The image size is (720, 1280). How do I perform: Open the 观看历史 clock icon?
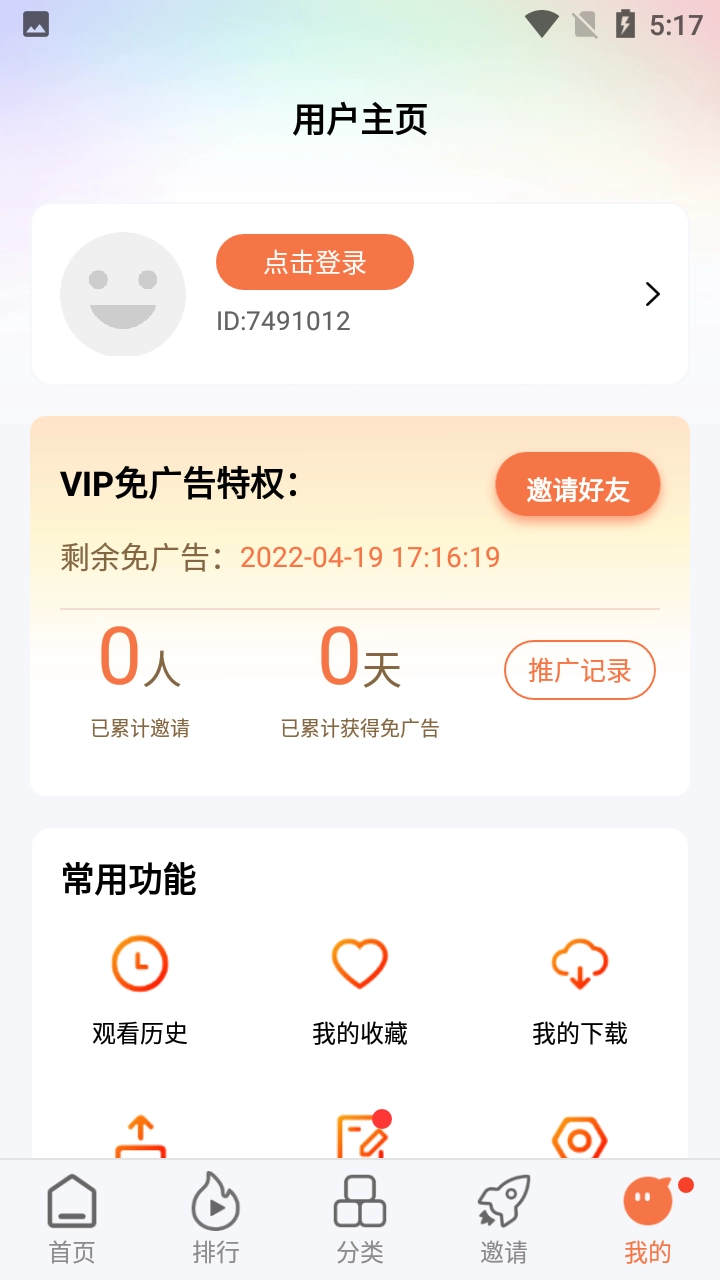140,963
